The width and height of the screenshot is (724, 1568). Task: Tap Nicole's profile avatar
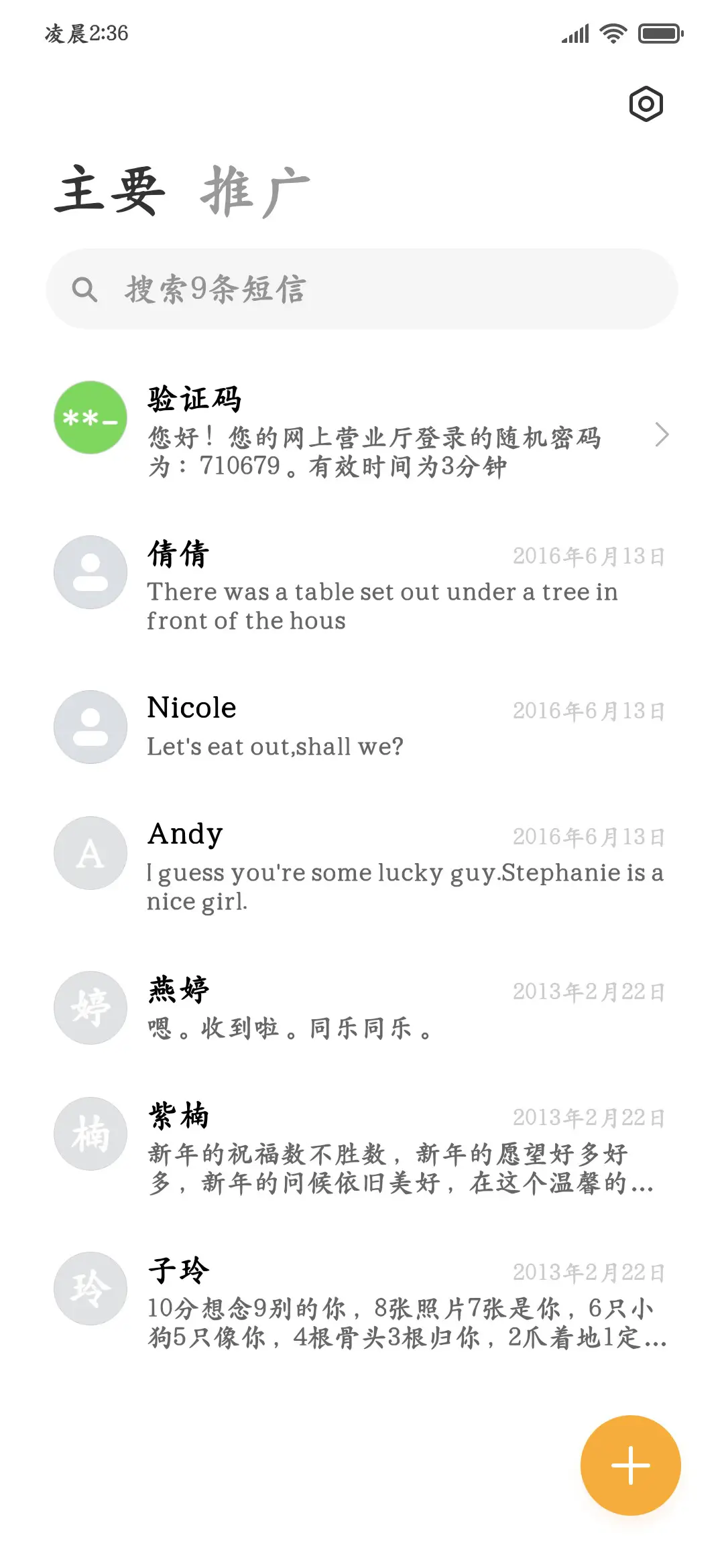point(89,727)
